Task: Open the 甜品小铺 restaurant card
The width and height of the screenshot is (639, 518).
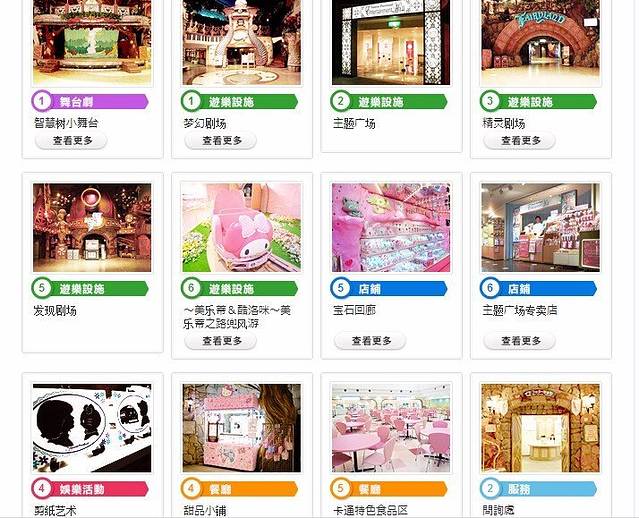Action: pyautogui.click(x=241, y=428)
